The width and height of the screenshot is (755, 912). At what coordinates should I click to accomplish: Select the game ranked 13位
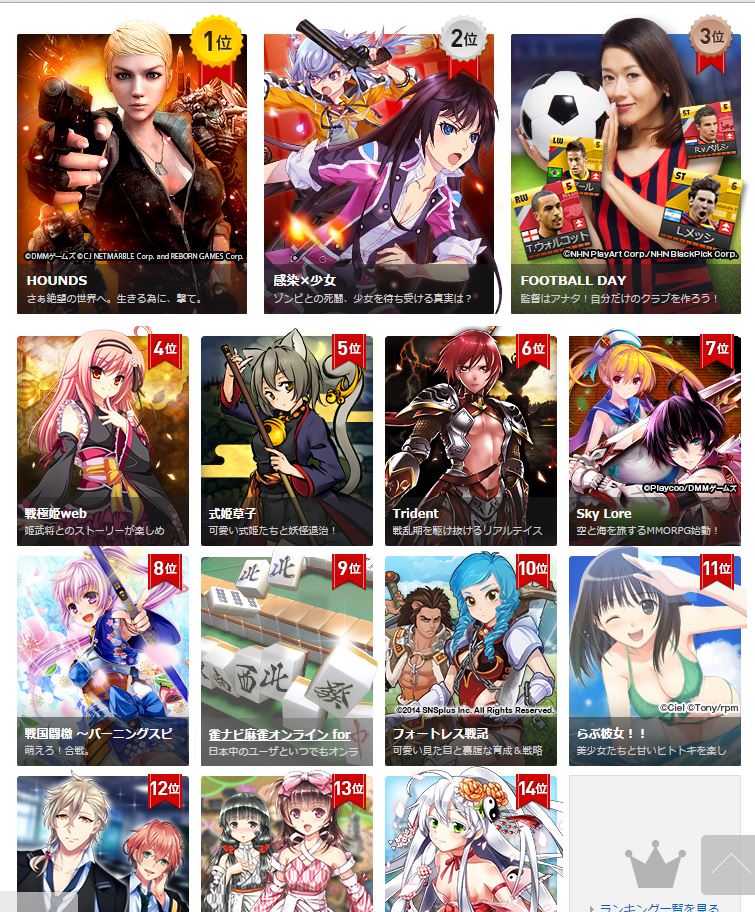(x=286, y=845)
